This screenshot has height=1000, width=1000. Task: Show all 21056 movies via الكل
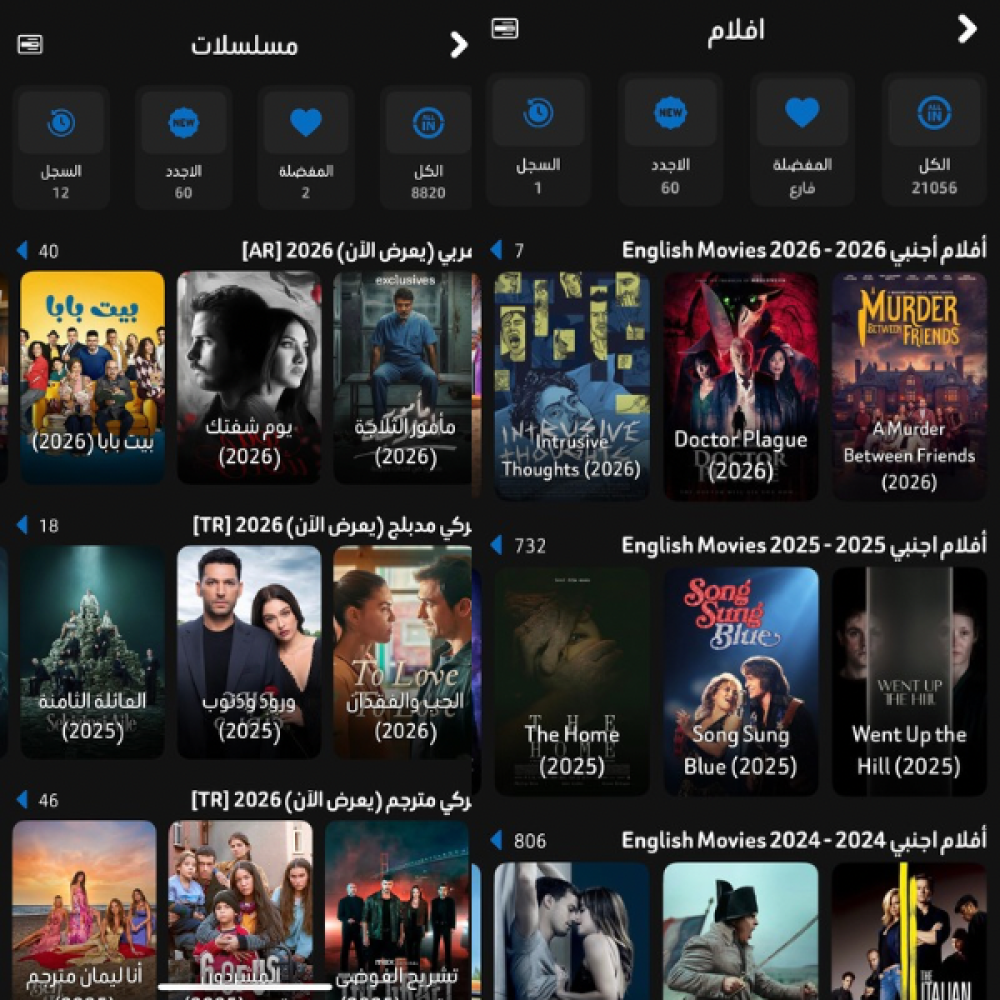click(934, 138)
